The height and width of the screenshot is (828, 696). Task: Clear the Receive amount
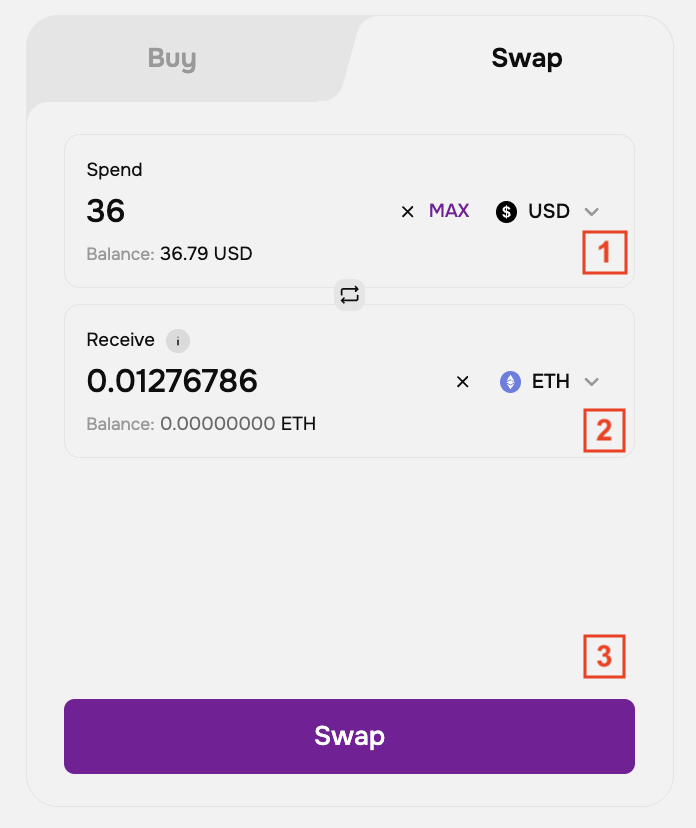462,381
